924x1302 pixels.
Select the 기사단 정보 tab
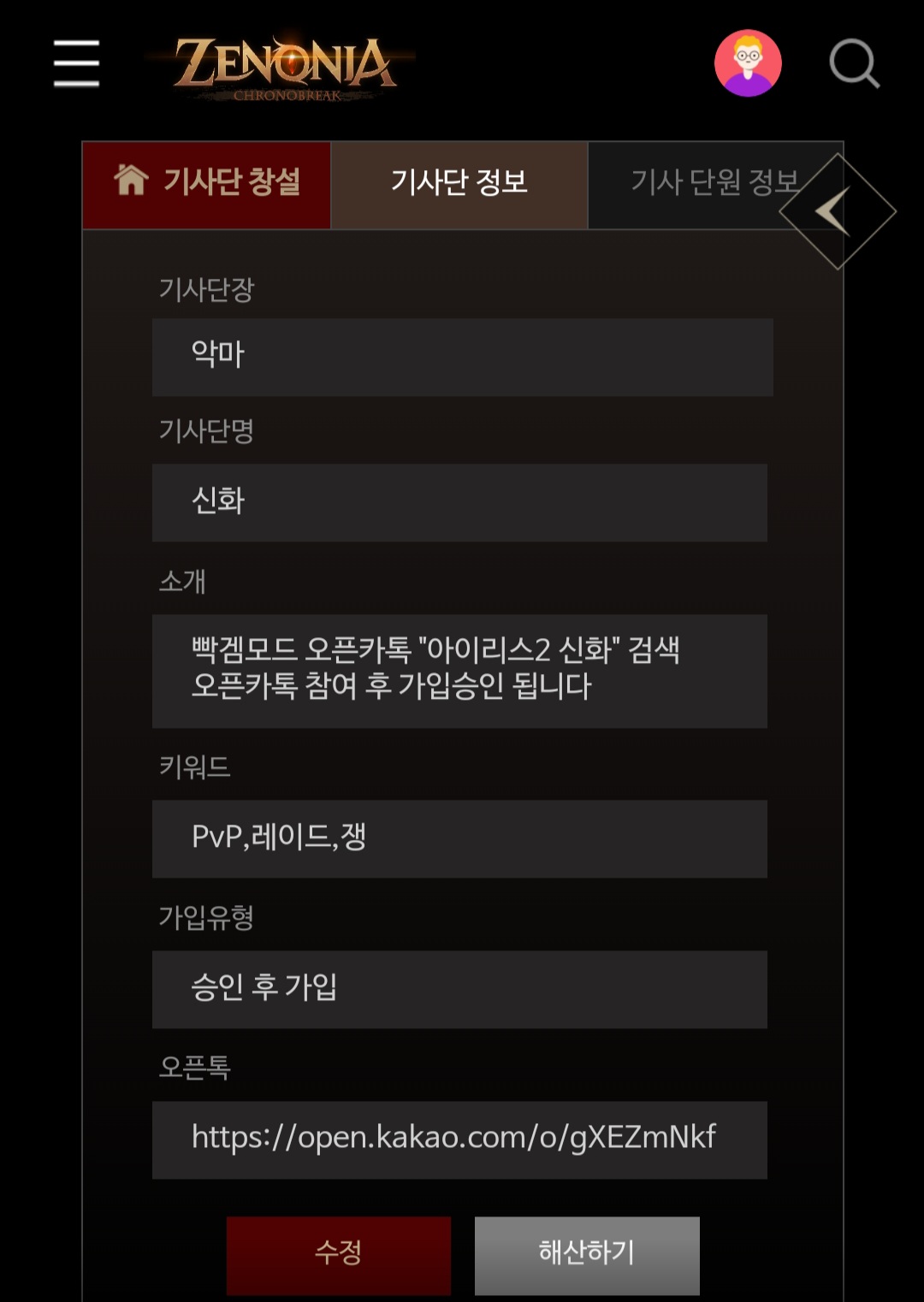tap(459, 183)
